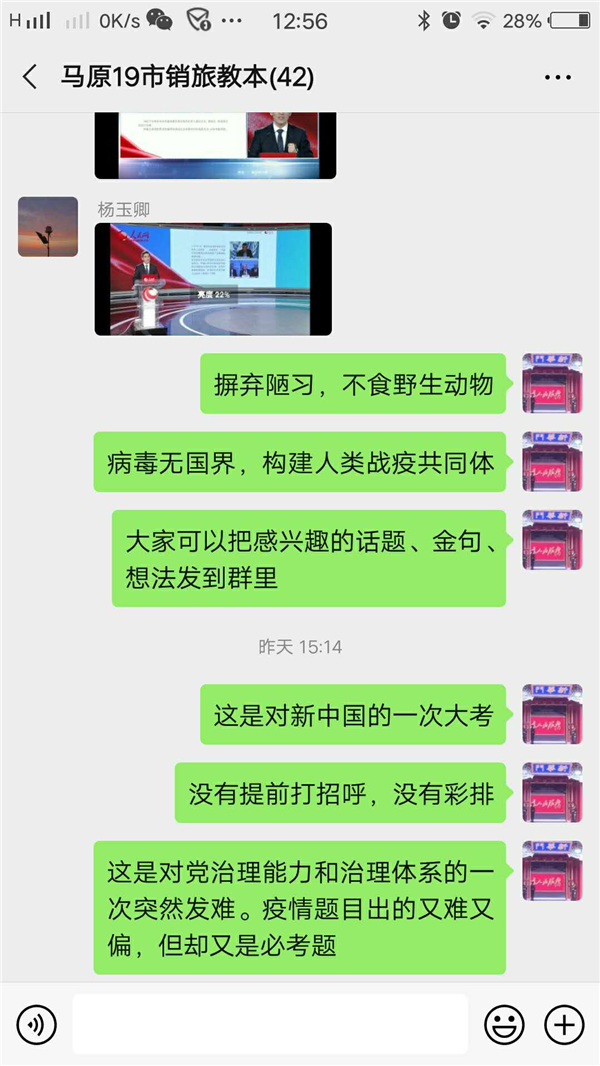This screenshot has width=600, height=1066.
Task: Switch to voice message input
Action: [x=37, y=1024]
